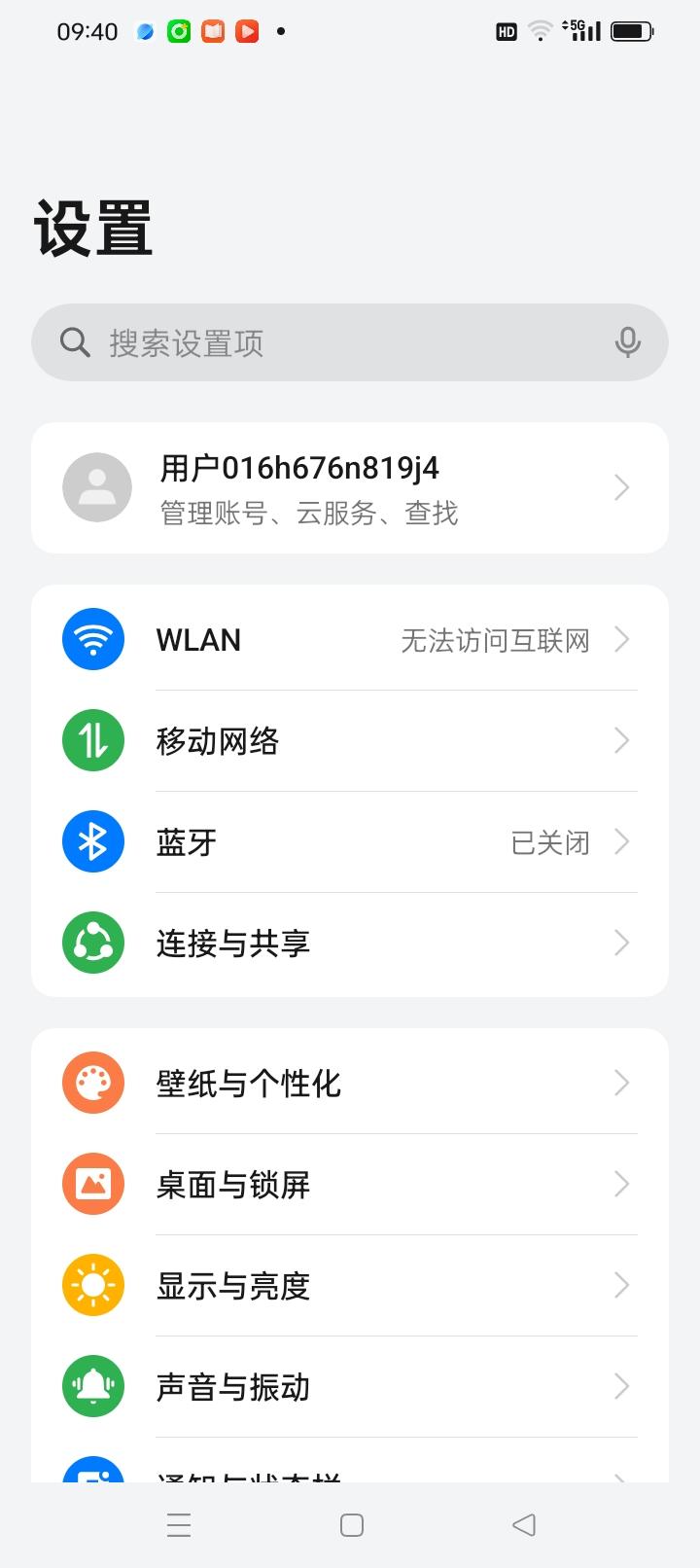The width and height of the screenshot is (700, 1568).
Task: Tap the 无法访问互联网 WLAN status text
Action: point(496,639)
